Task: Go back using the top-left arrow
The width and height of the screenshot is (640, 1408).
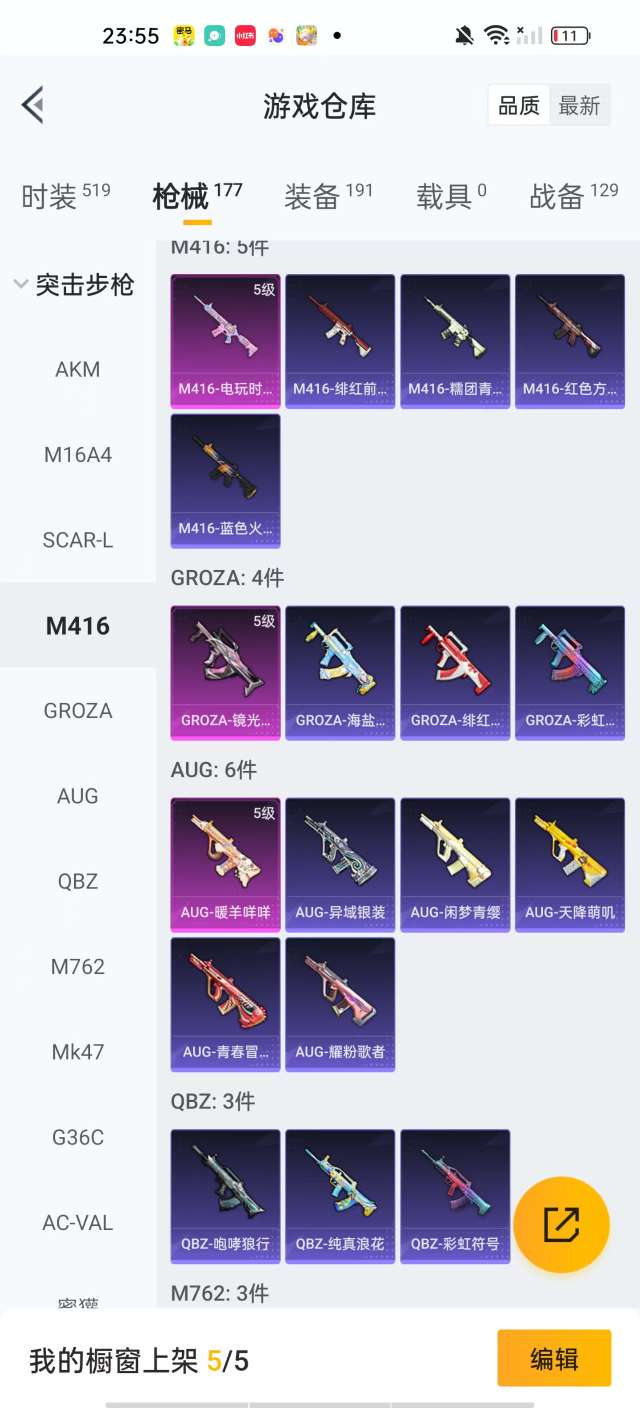Action: coord(33,105)
